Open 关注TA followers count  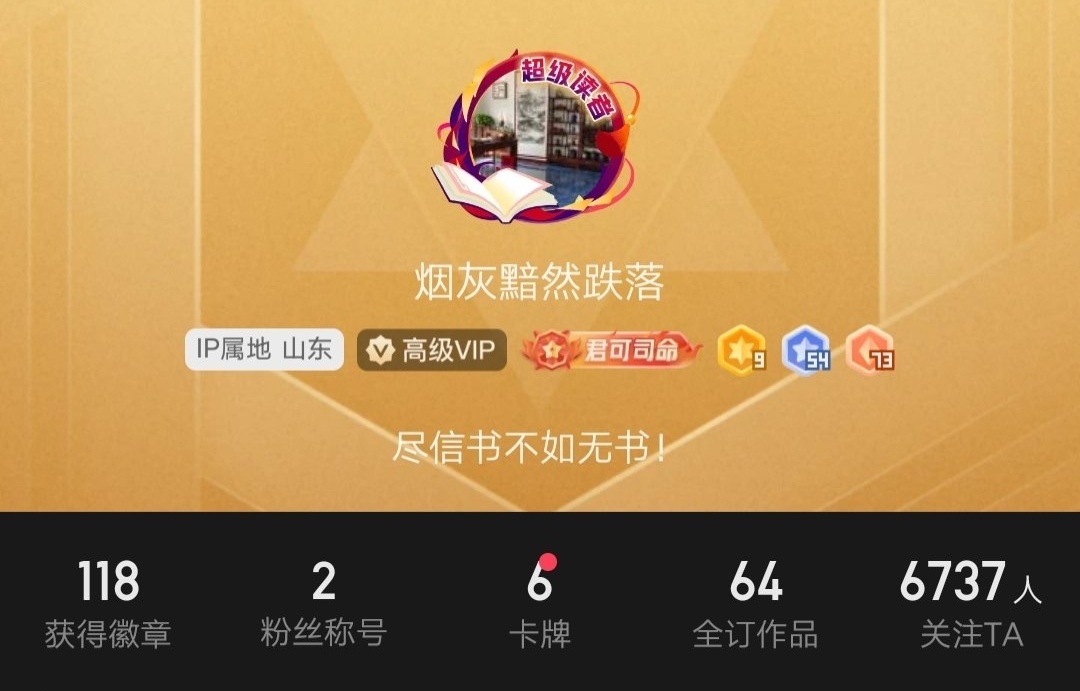click(970, 604)
